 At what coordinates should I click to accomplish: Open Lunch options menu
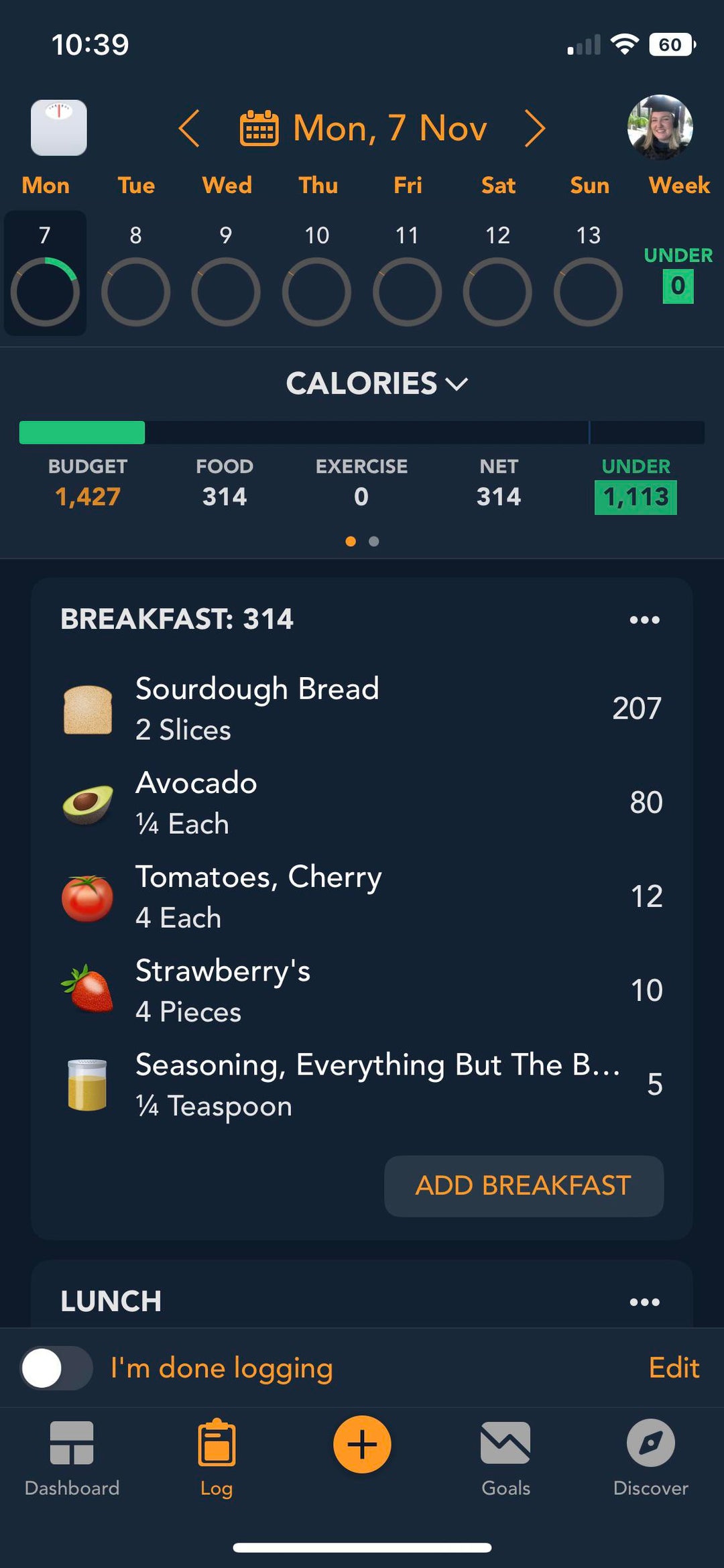coord(644,1303)
